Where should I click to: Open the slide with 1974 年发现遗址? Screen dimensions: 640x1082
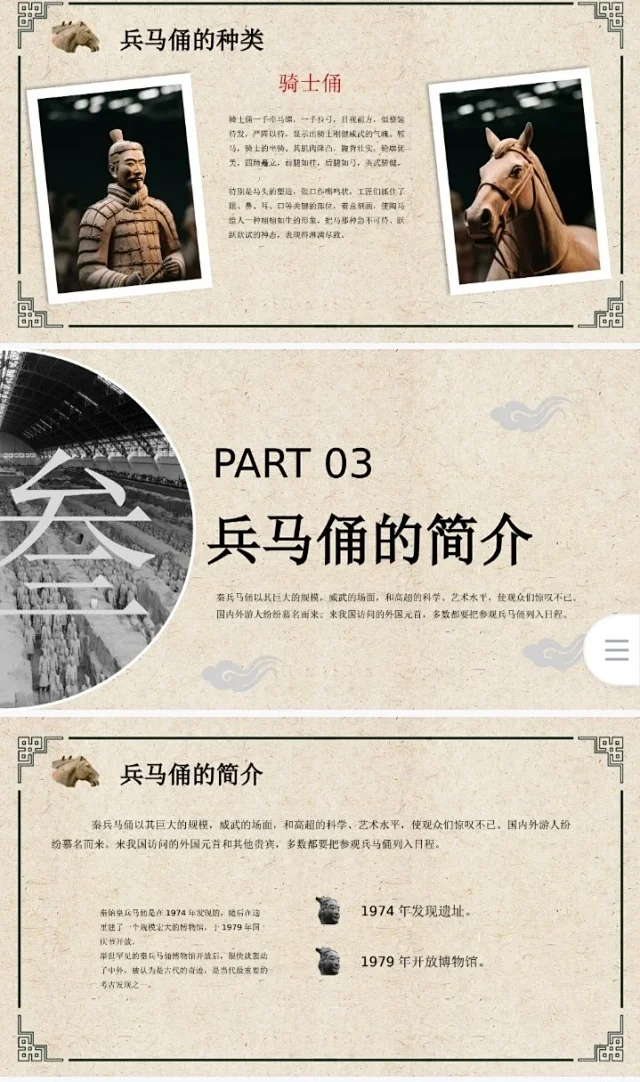(320, 897)
